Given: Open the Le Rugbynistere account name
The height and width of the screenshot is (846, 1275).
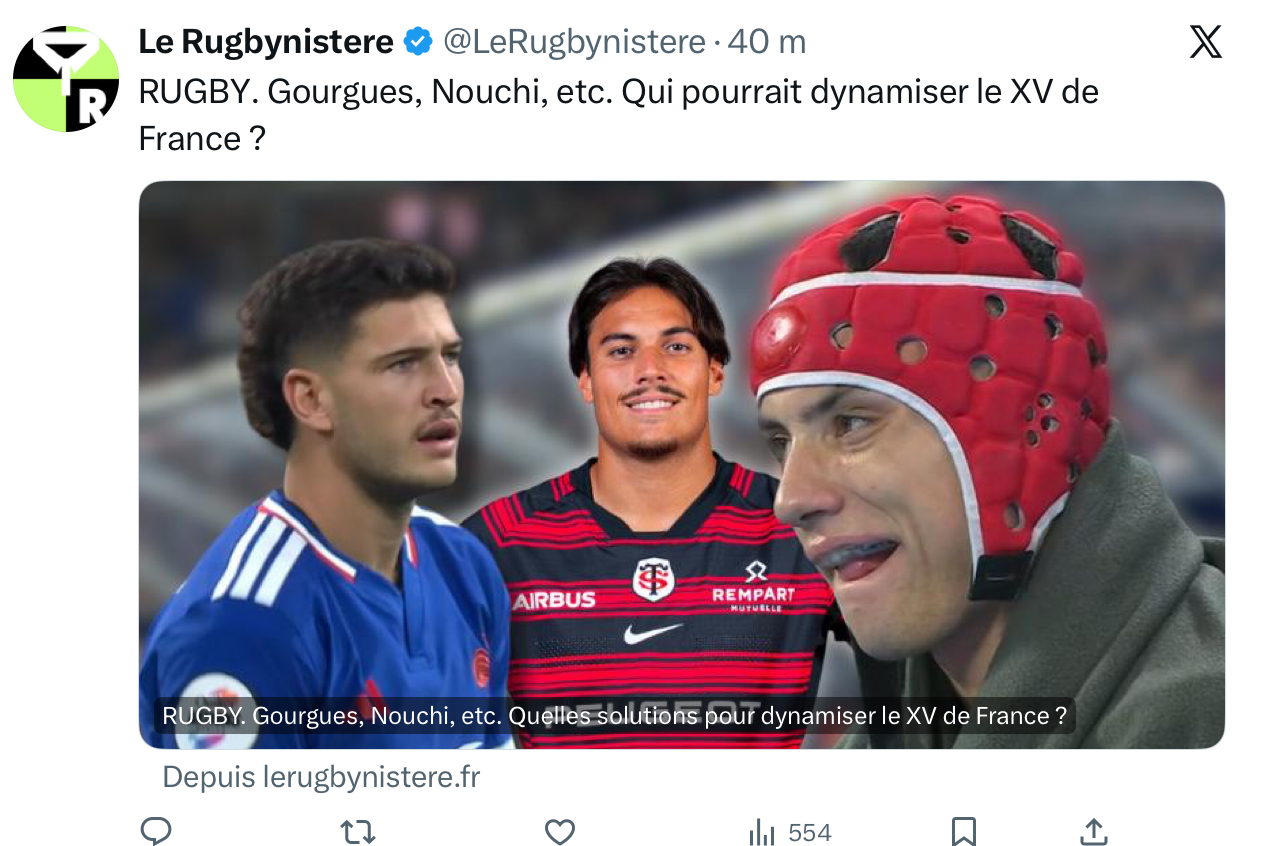Looking at the screenshot, I should tap(265, 42).
